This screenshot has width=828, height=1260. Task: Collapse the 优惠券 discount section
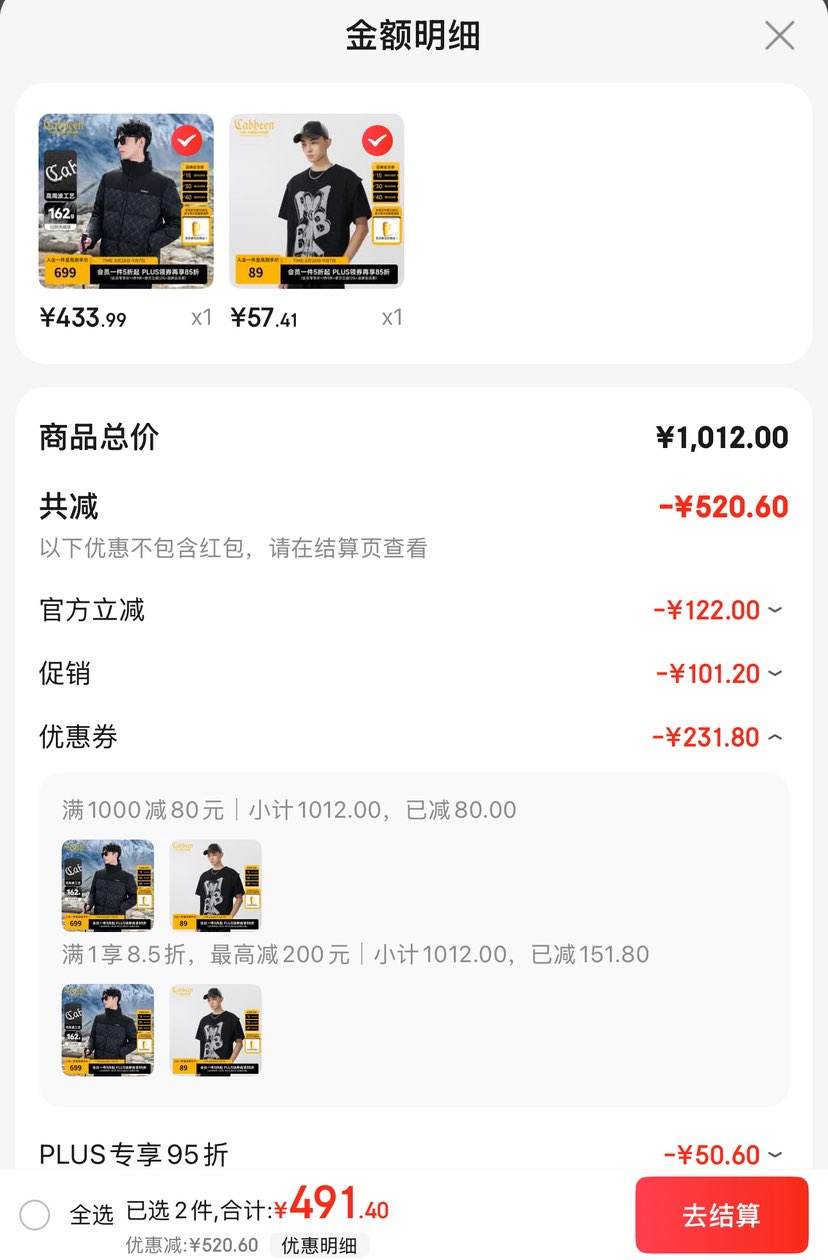click(x=775, y=738)
